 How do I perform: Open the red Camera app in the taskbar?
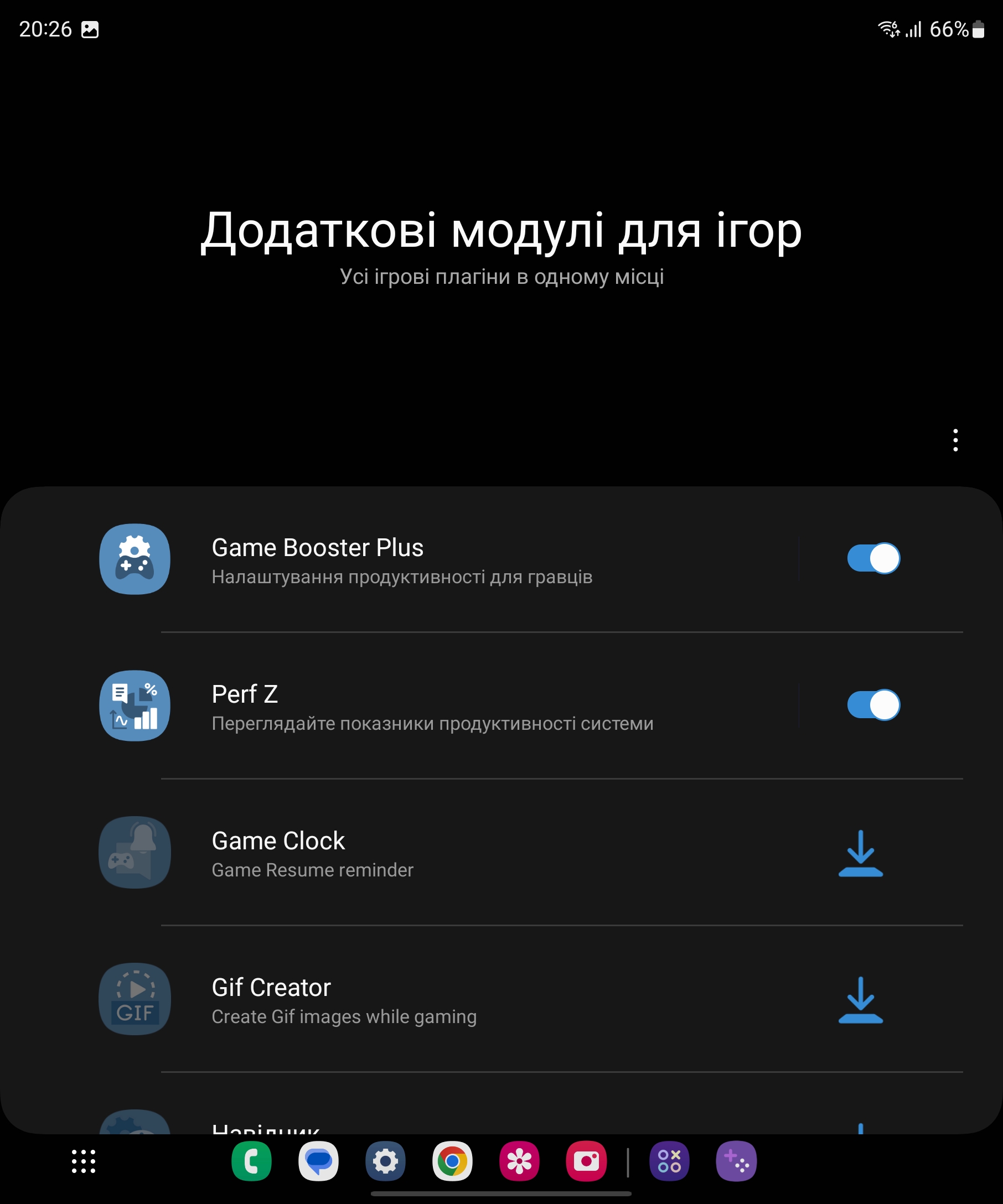coord(586,1161)
